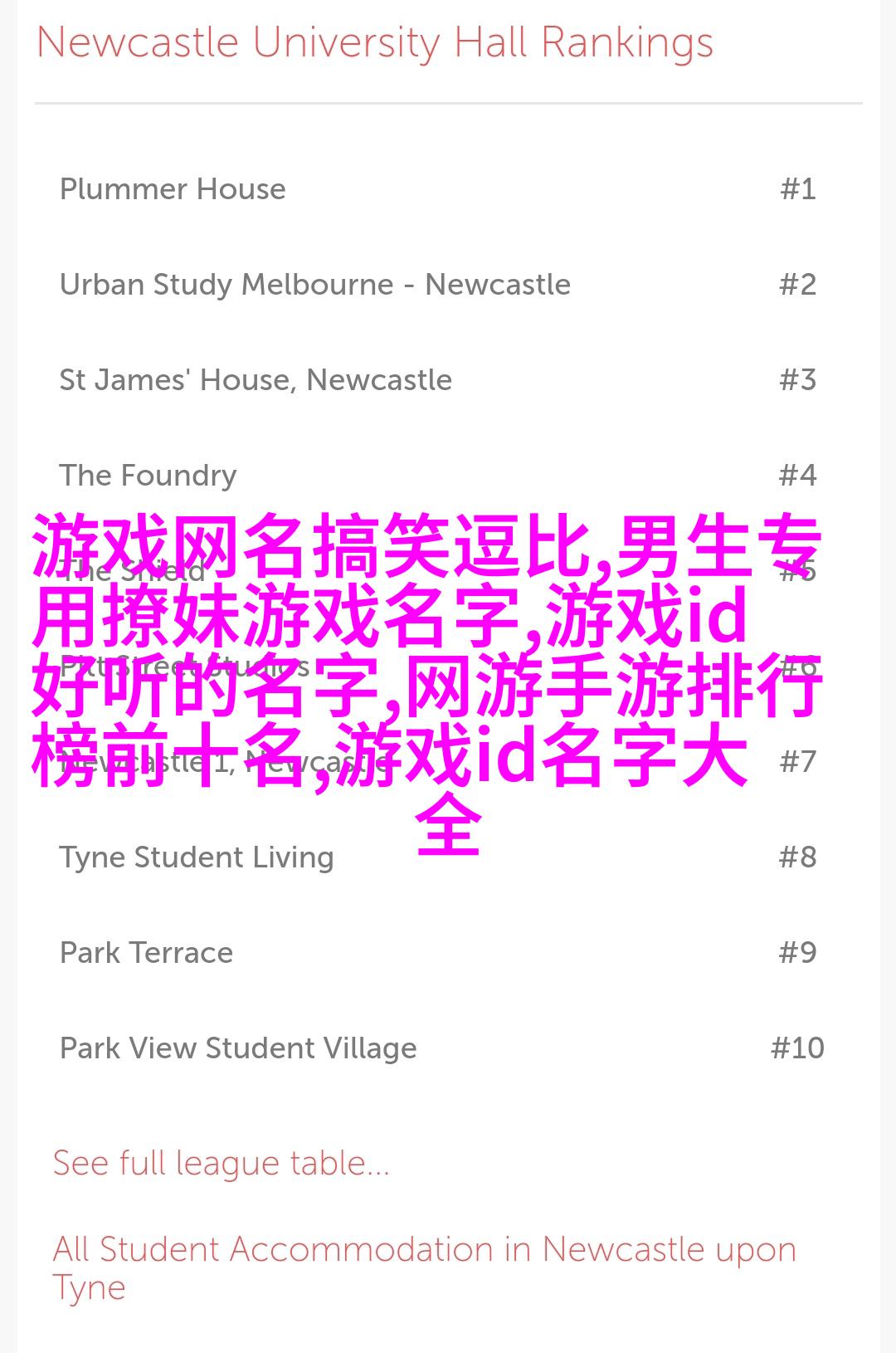Tap See full league table link
The height and width of the screenshot is (1353, 896).
pos(221,1163)
